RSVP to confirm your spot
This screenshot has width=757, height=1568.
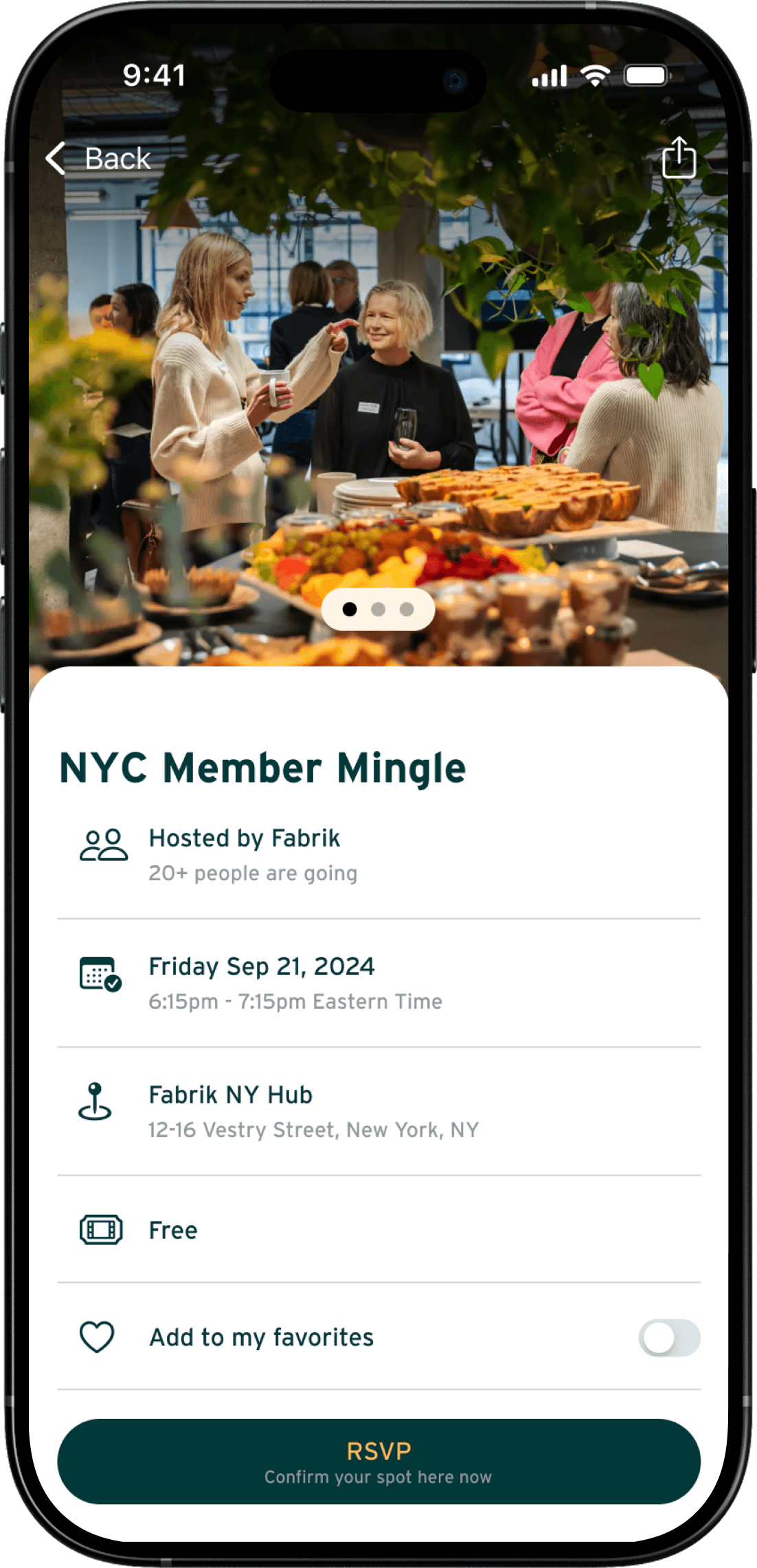pos(378,1461)
